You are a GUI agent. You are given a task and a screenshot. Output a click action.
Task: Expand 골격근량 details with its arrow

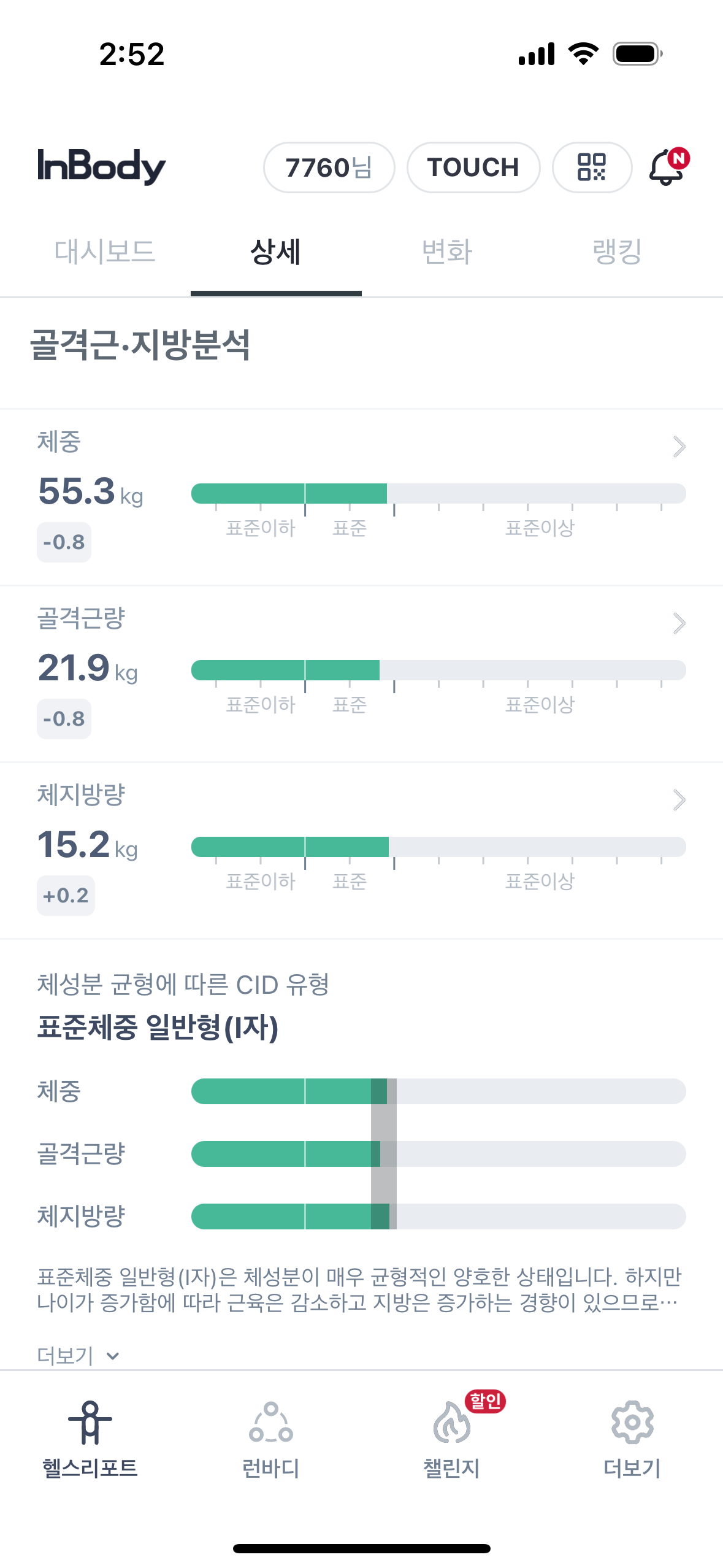[678, 623]
